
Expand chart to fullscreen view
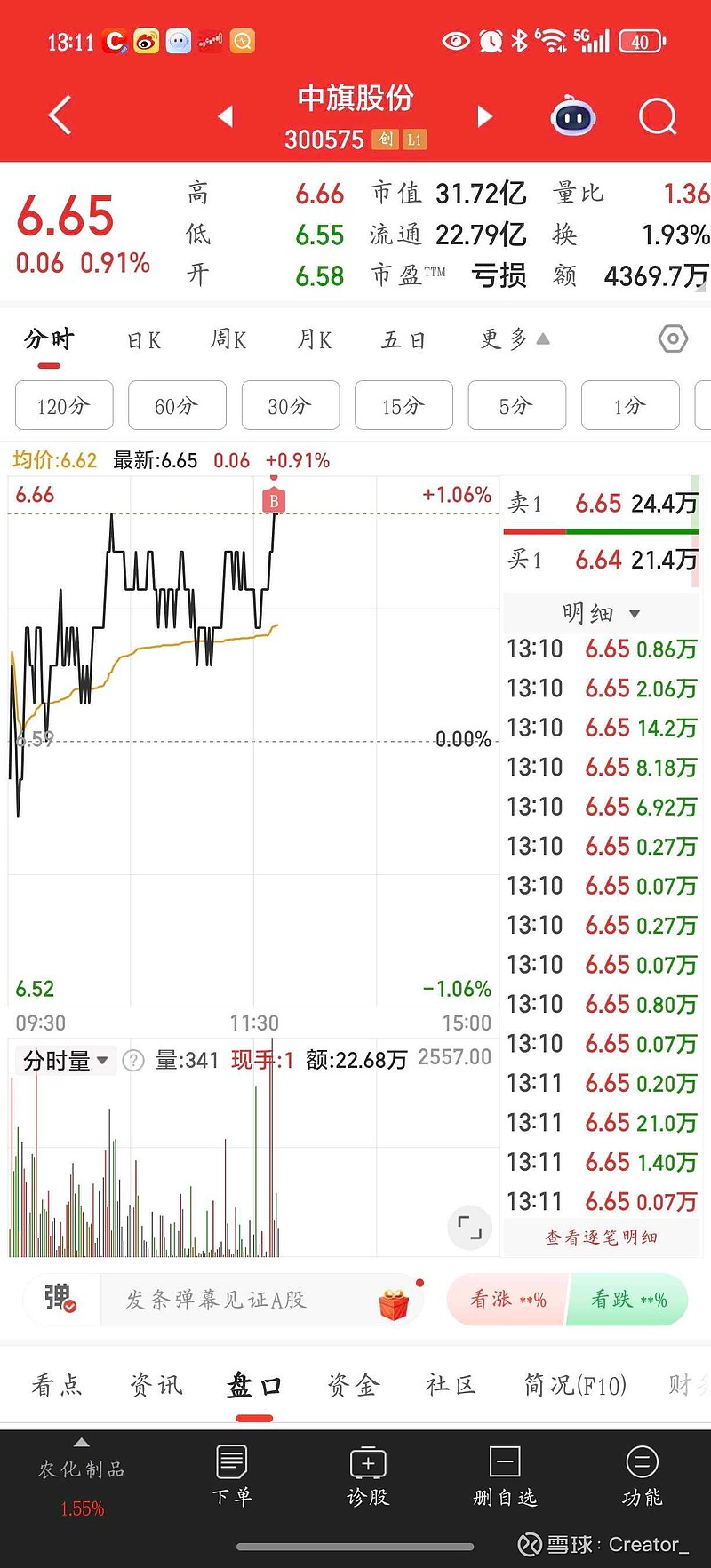click(x=469, y=1228)
